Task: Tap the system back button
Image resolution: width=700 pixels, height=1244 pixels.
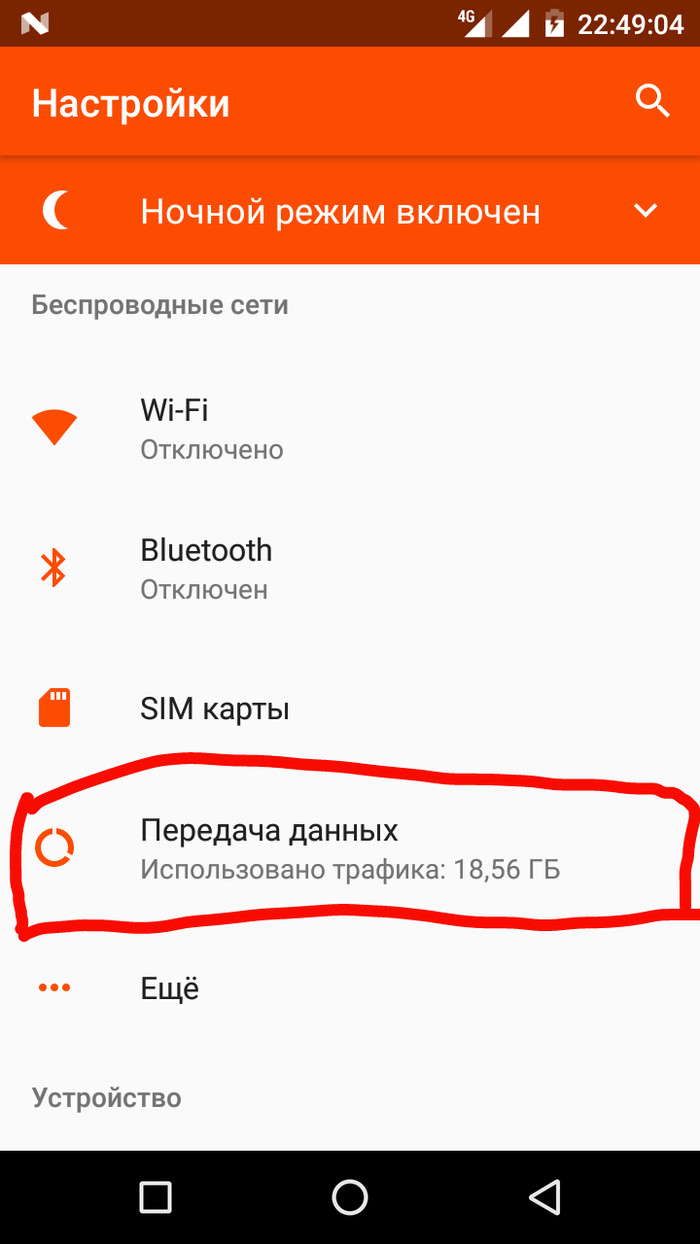Action: [545, 1196]
